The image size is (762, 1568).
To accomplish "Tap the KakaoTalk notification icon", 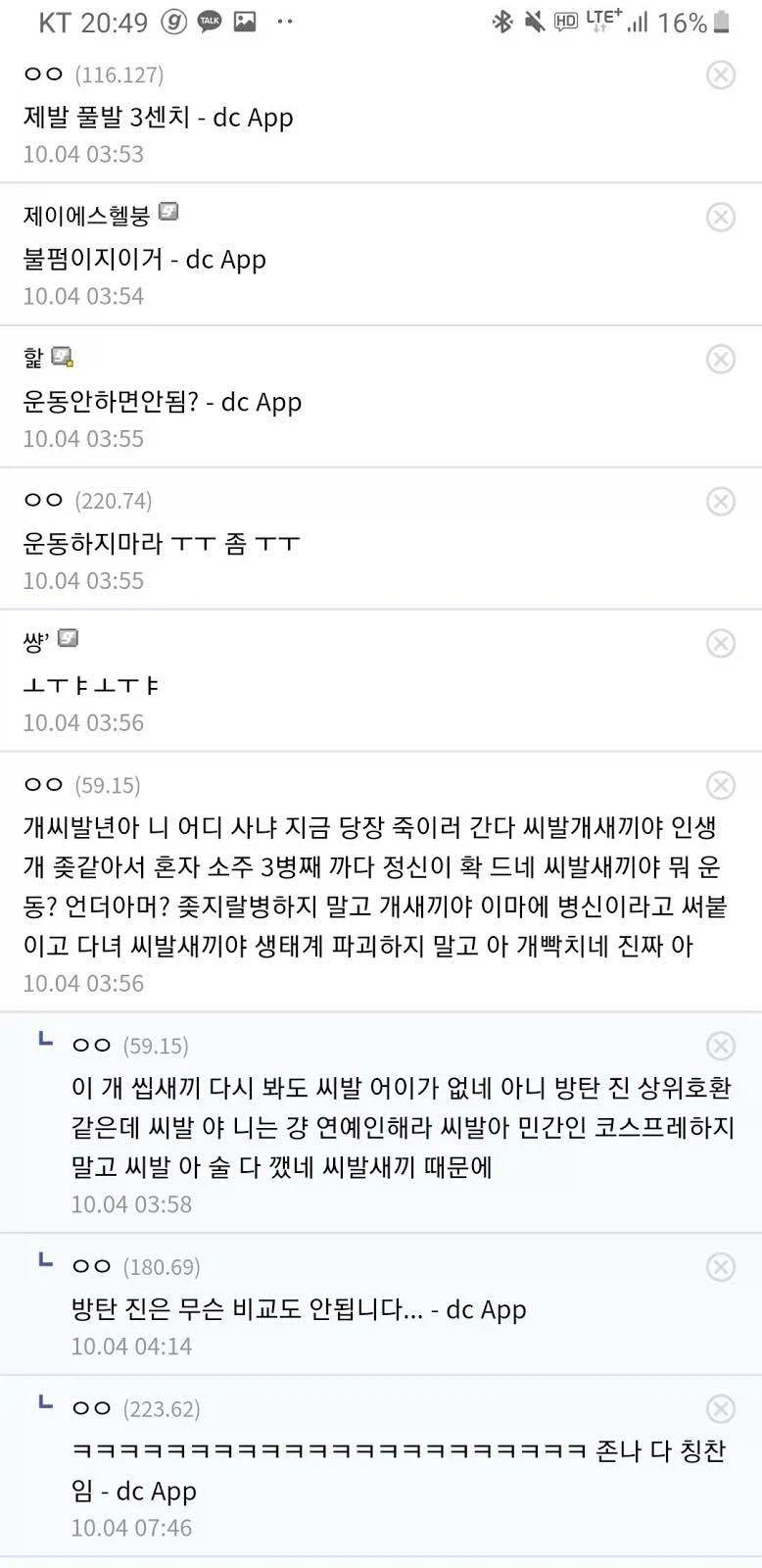I will (x=211, y=21).
